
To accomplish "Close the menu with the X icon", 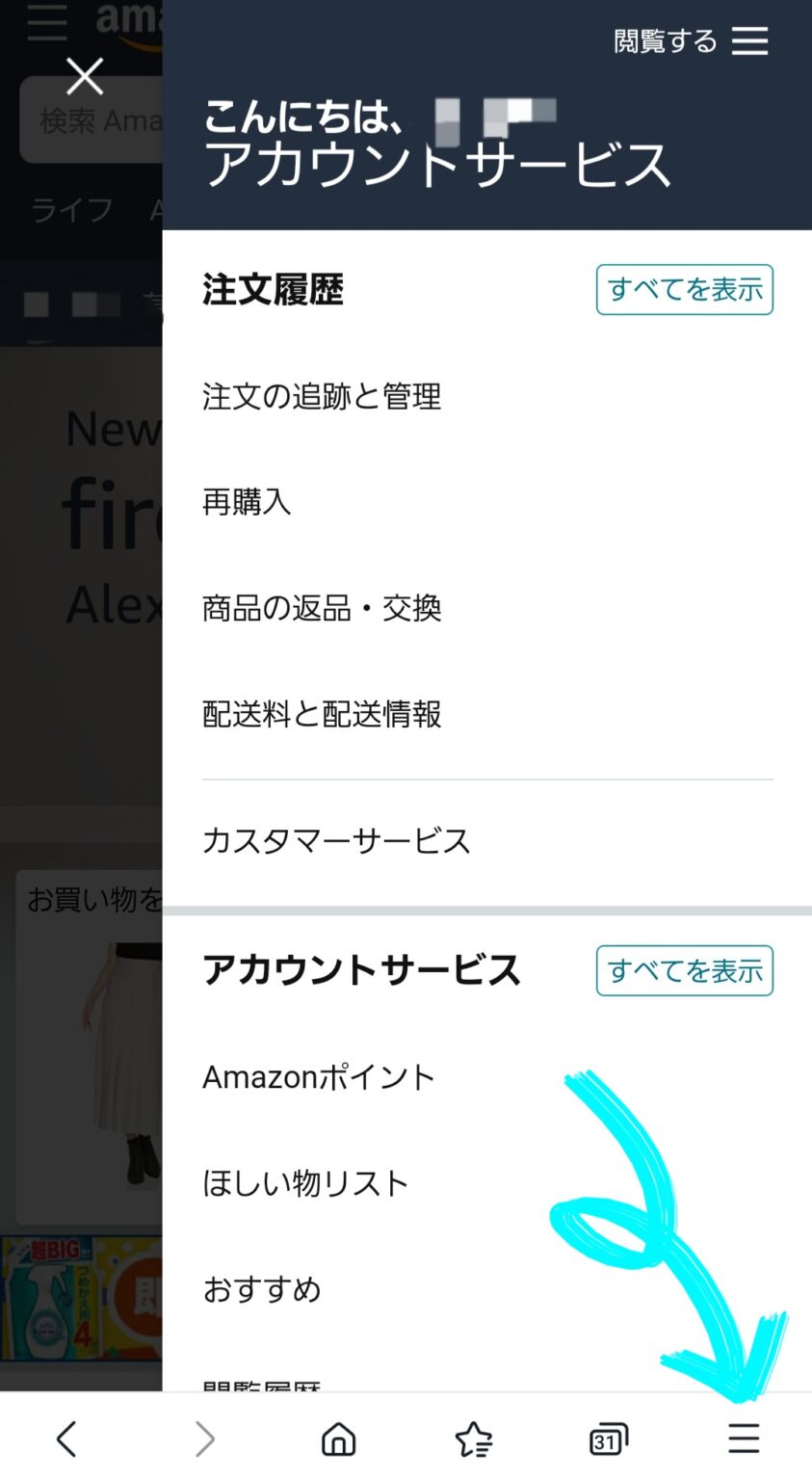I will click(84, 77).
